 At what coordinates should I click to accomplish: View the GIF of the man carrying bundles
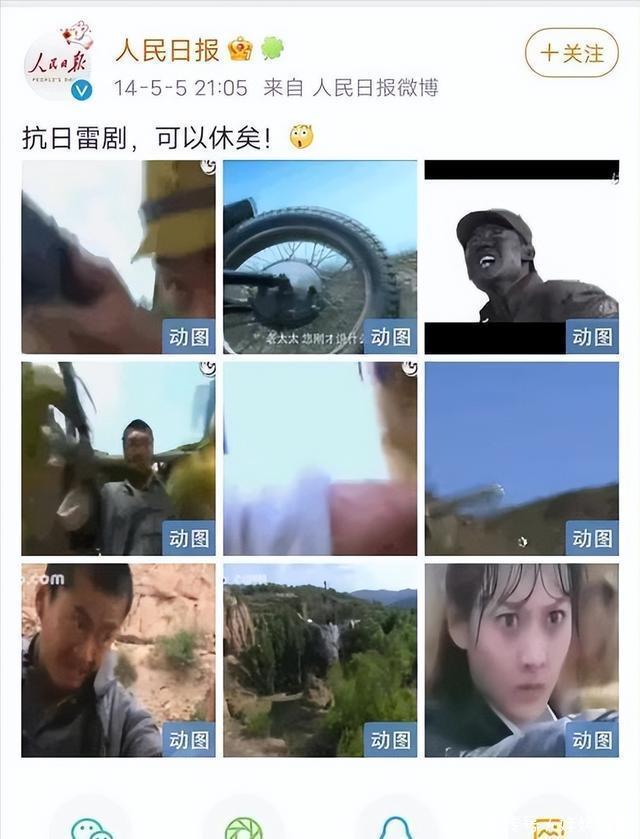(x=118, y=458)
